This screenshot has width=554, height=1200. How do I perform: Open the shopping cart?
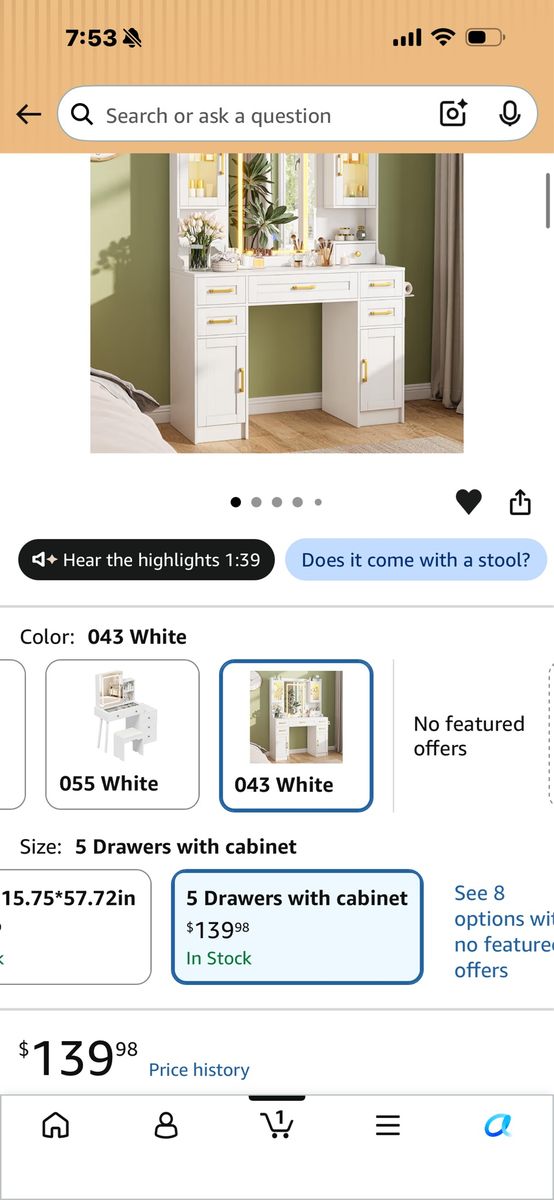click(277, 1124)
